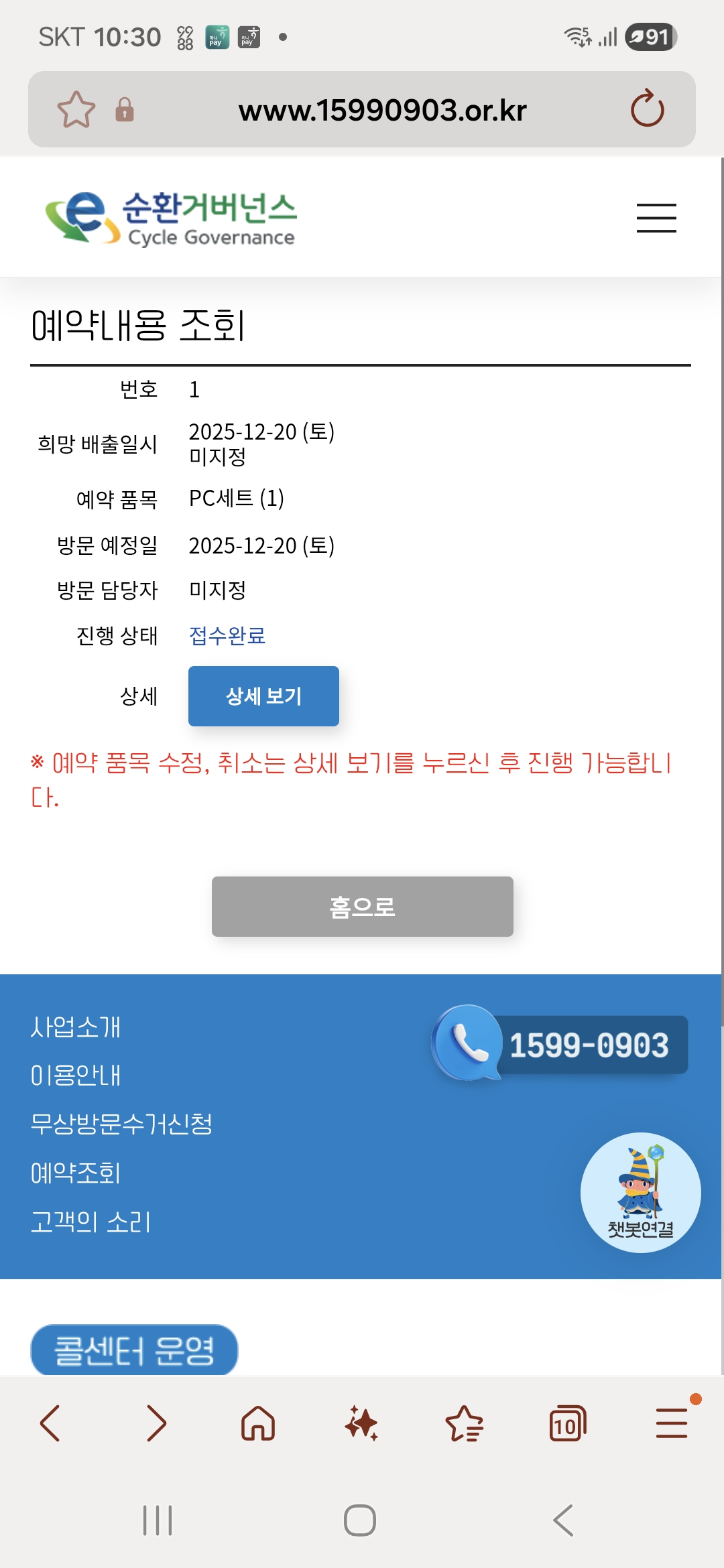This screenshot has height=1568, width=724.
Task: Open the hamburger menu
Action: (x=656, y=218)
